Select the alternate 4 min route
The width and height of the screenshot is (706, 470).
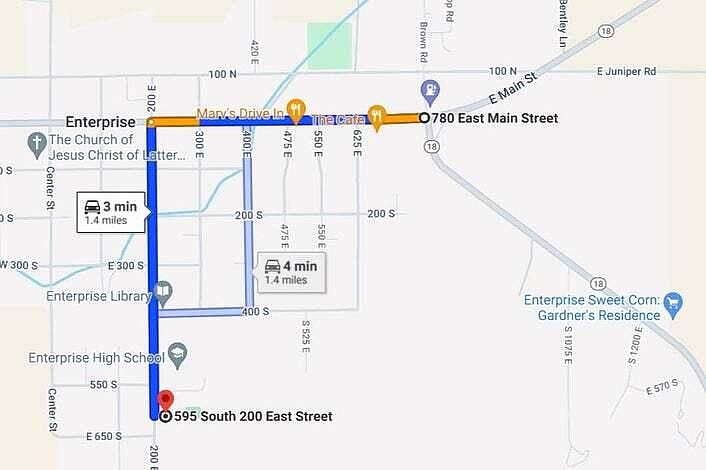291,271
